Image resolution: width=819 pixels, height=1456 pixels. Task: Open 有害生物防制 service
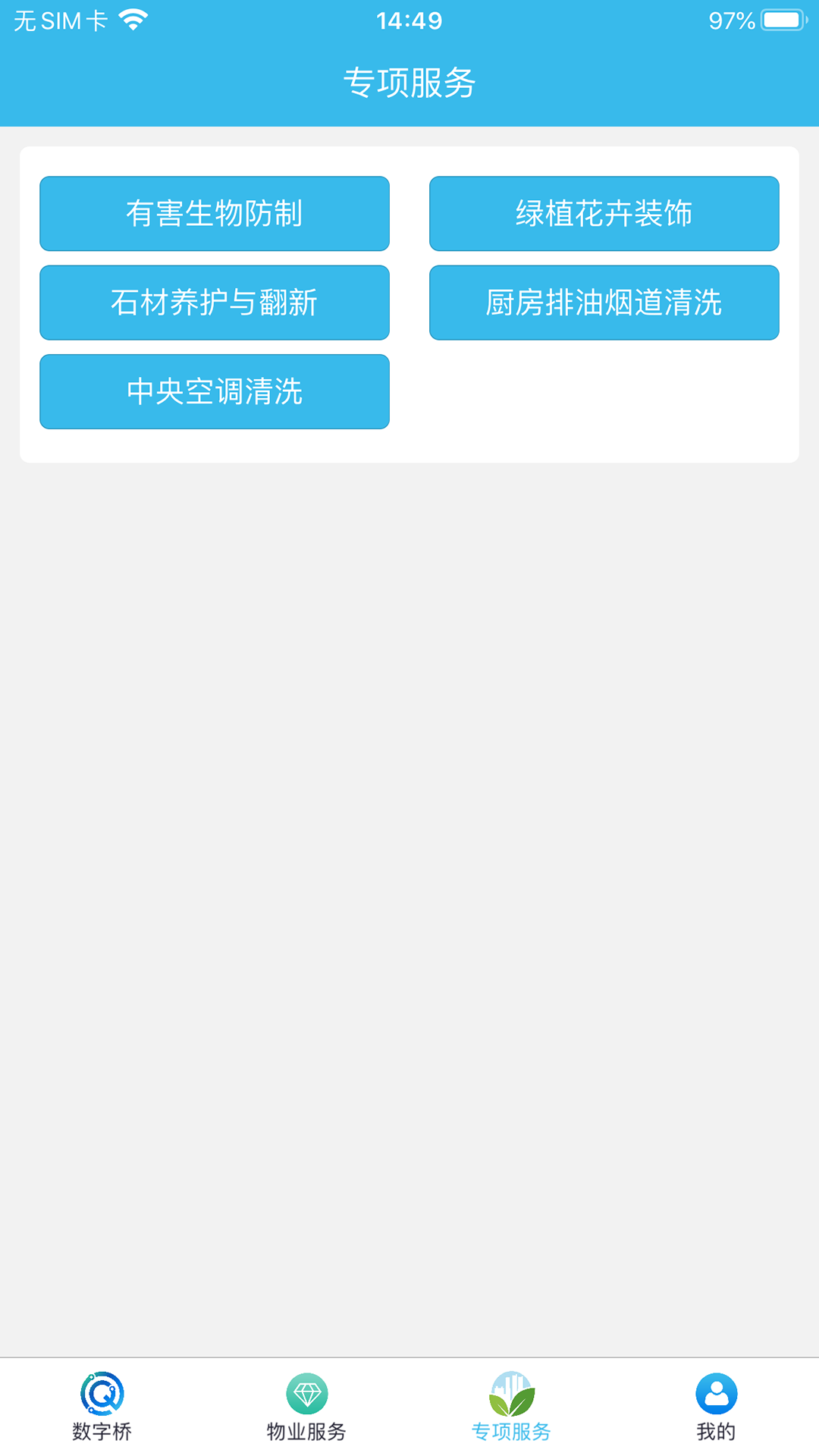[x=215, y=214]
